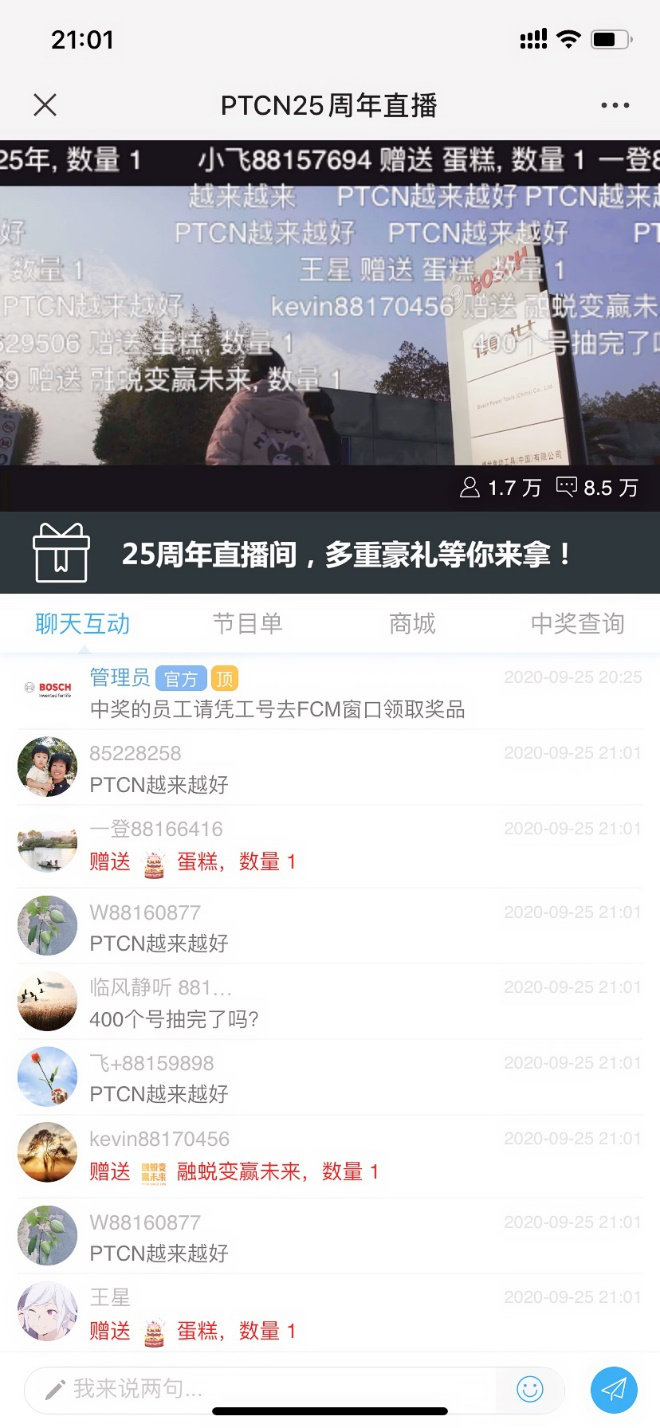Open the three-dot more menu
This screenshot has height=1428, width=660.
[x=615, y=105]
